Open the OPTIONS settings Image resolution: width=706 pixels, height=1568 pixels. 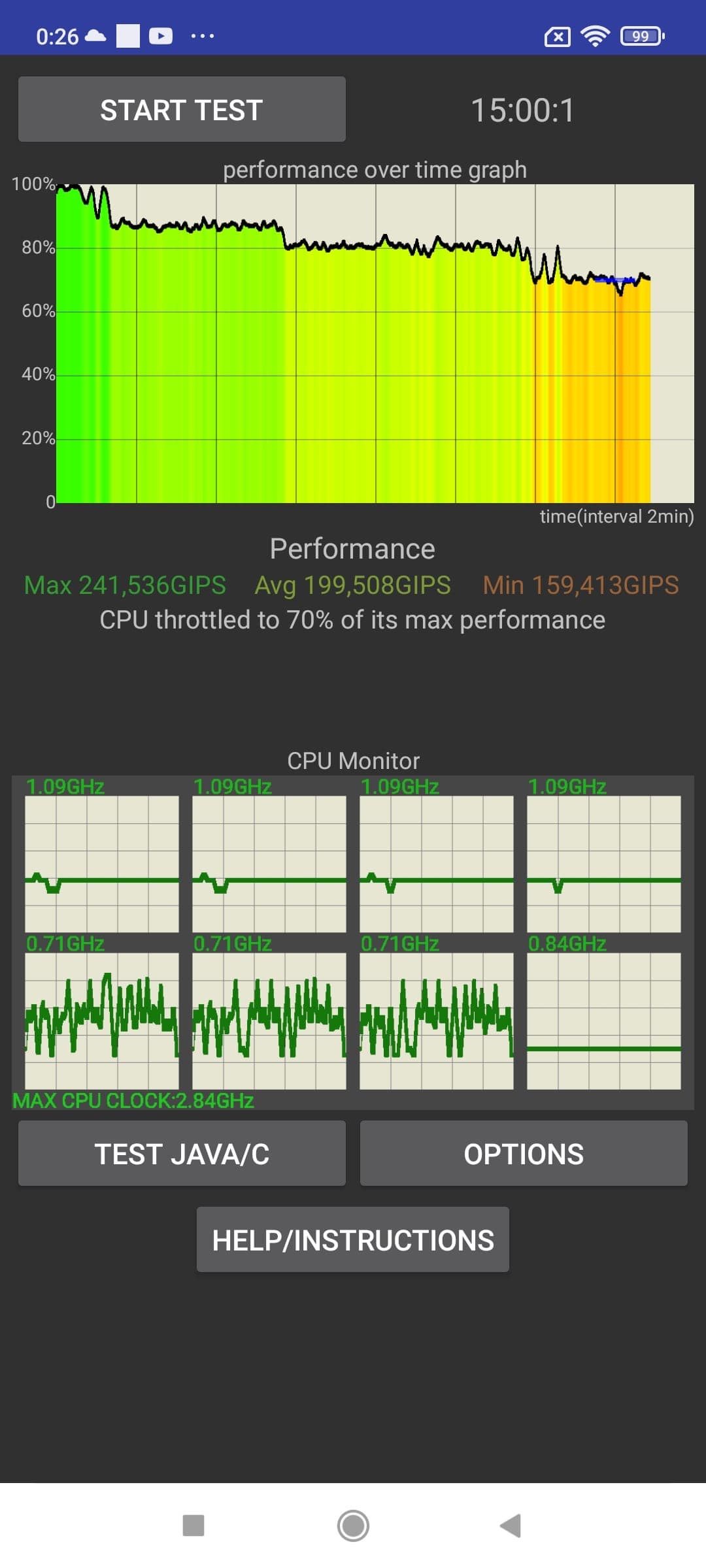click(523, 1154)
